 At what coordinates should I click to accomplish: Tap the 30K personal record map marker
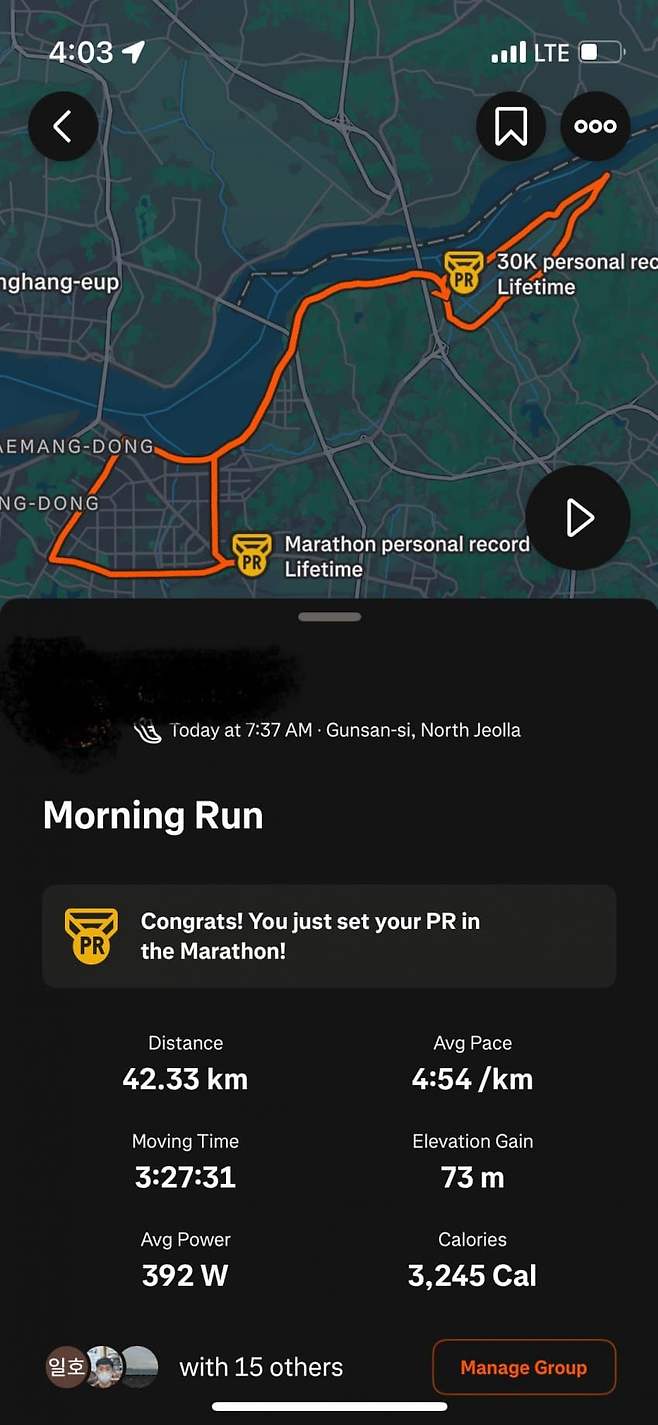point(463,272)
